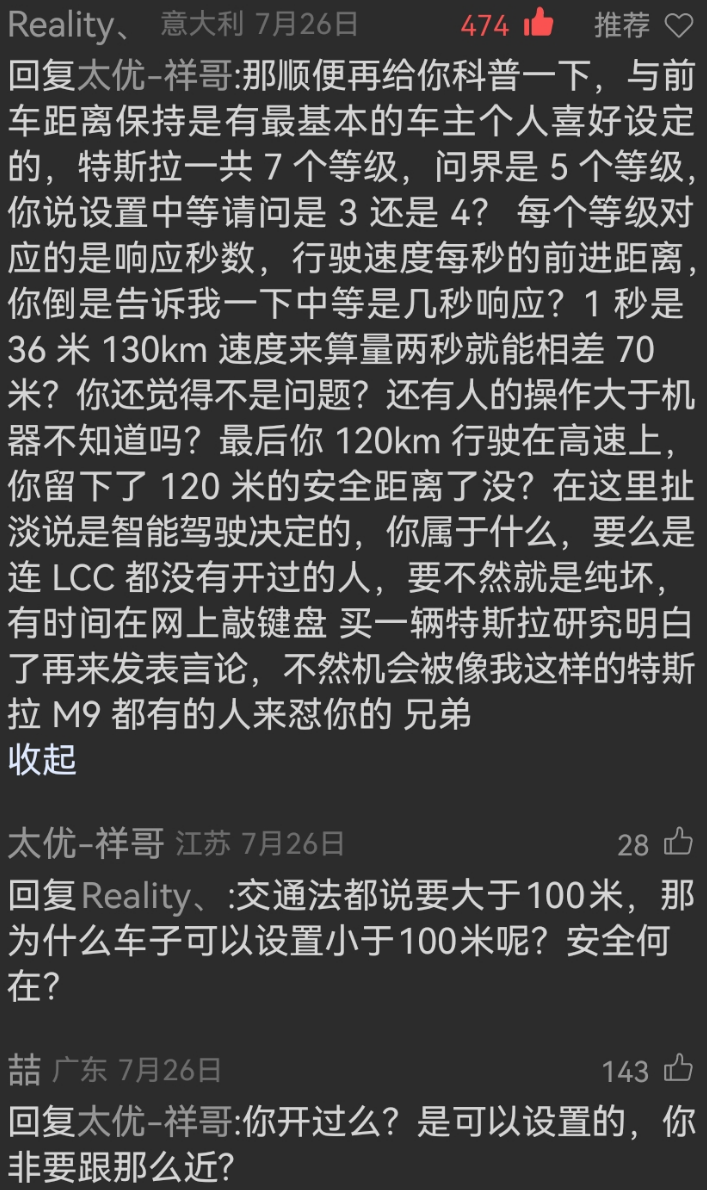Like 喆's reply with 143 likes

679,1069
